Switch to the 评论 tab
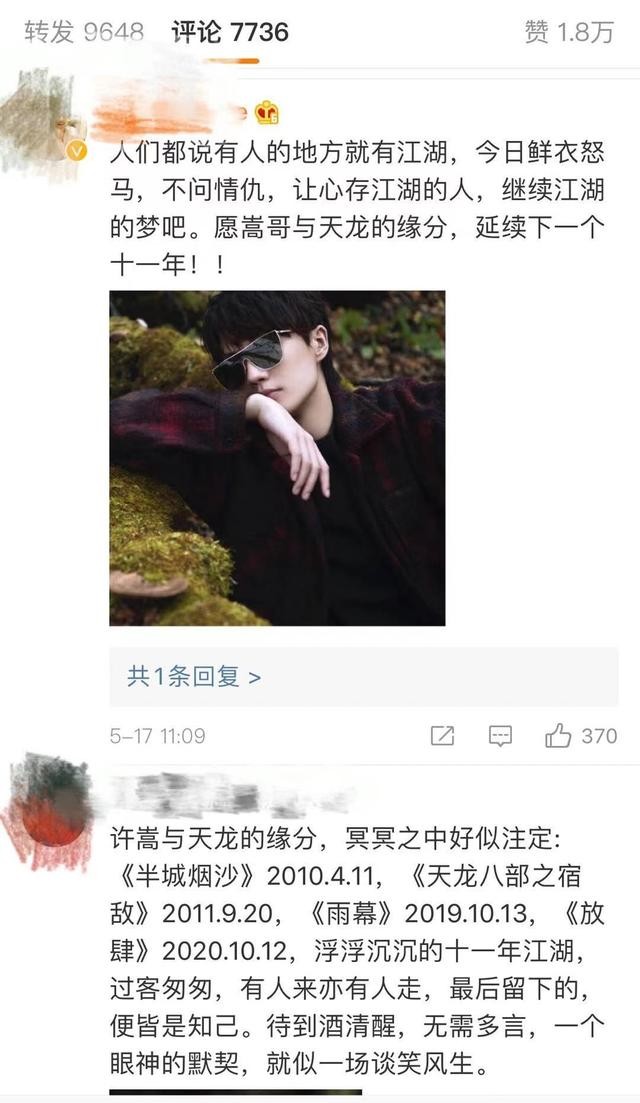Image resolution: width=640 pixels, height=1103 pixels. [x=230, y=32]
